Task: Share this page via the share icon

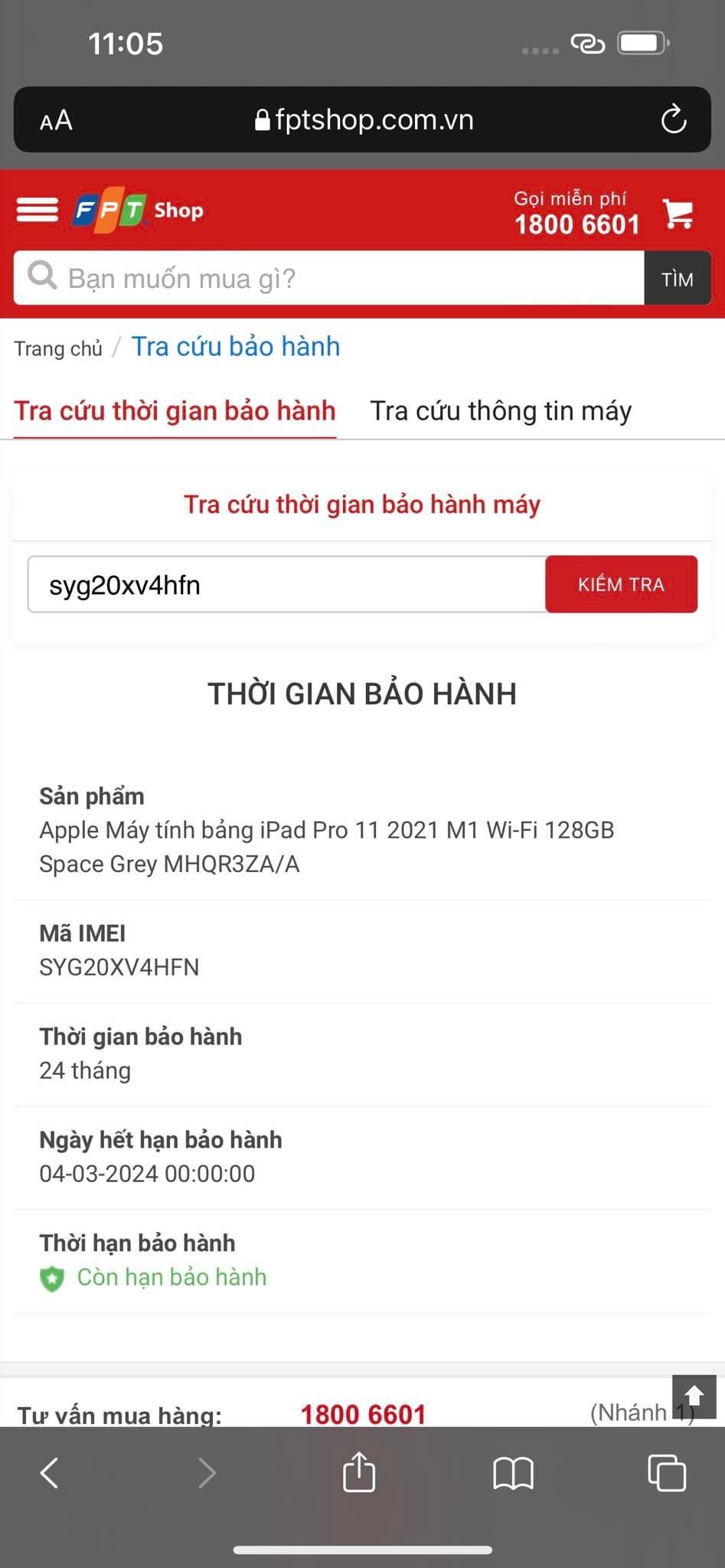Action: 359,1471
